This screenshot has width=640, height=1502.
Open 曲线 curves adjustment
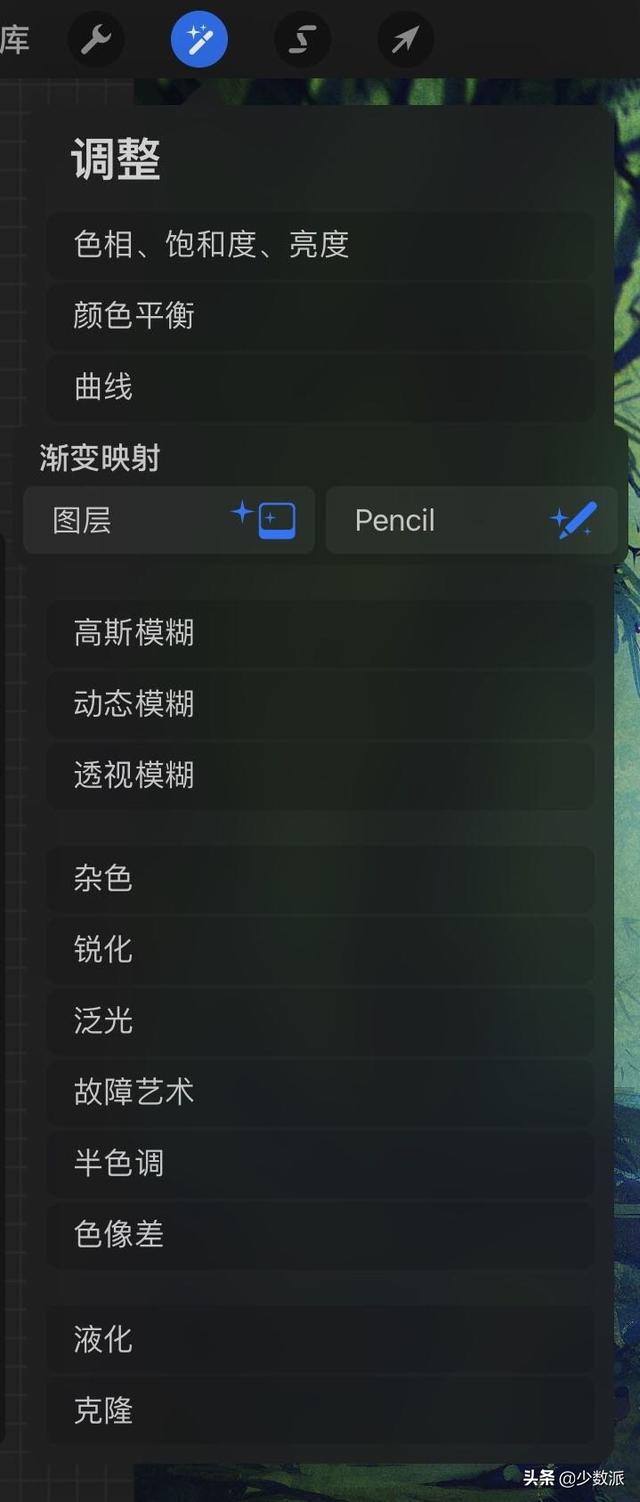point(320,387)
